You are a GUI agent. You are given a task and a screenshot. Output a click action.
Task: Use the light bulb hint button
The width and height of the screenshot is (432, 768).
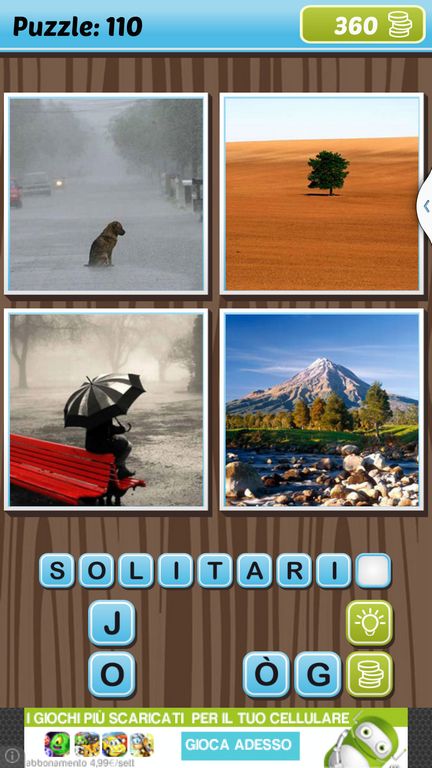370,623
